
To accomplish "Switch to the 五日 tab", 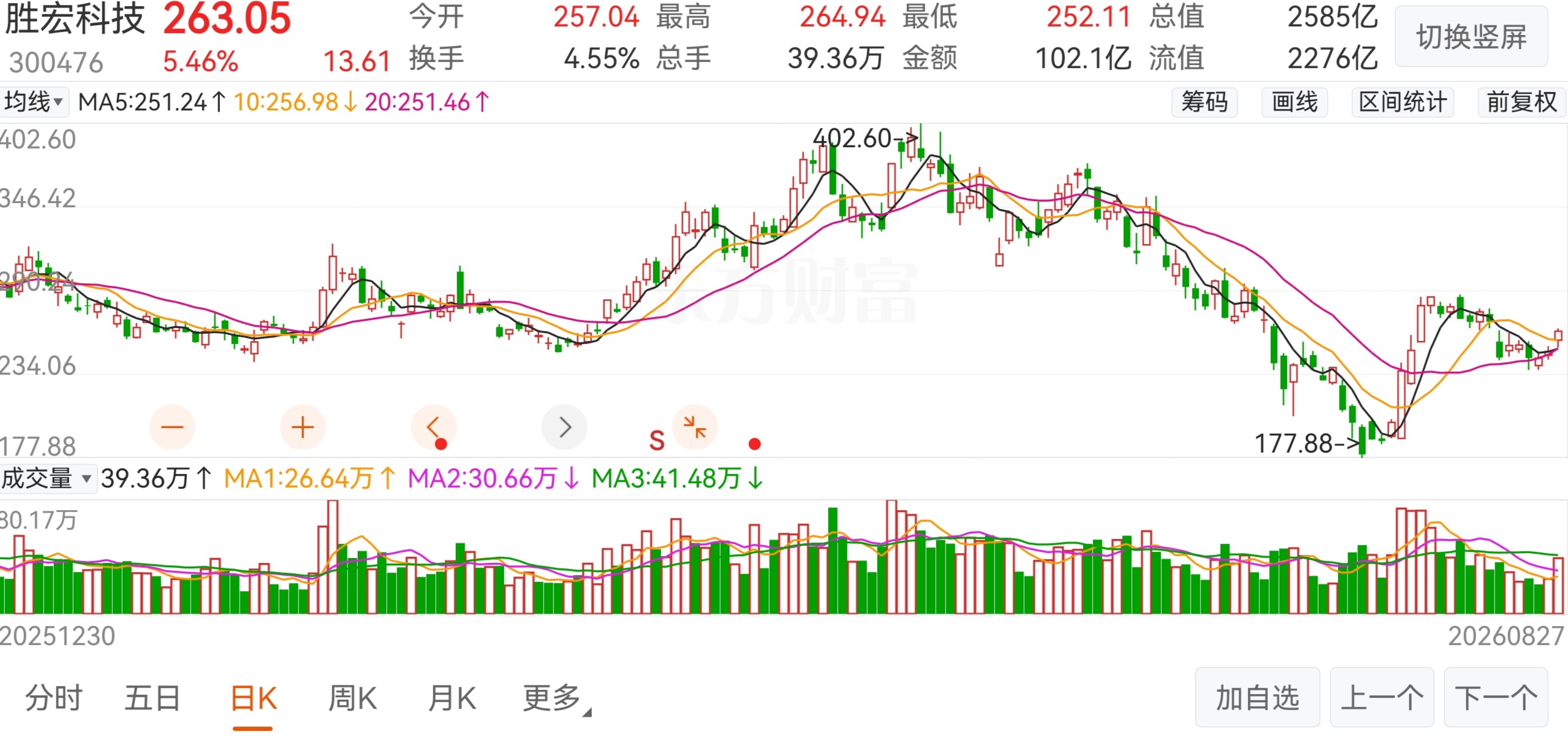I will point(153,698).
